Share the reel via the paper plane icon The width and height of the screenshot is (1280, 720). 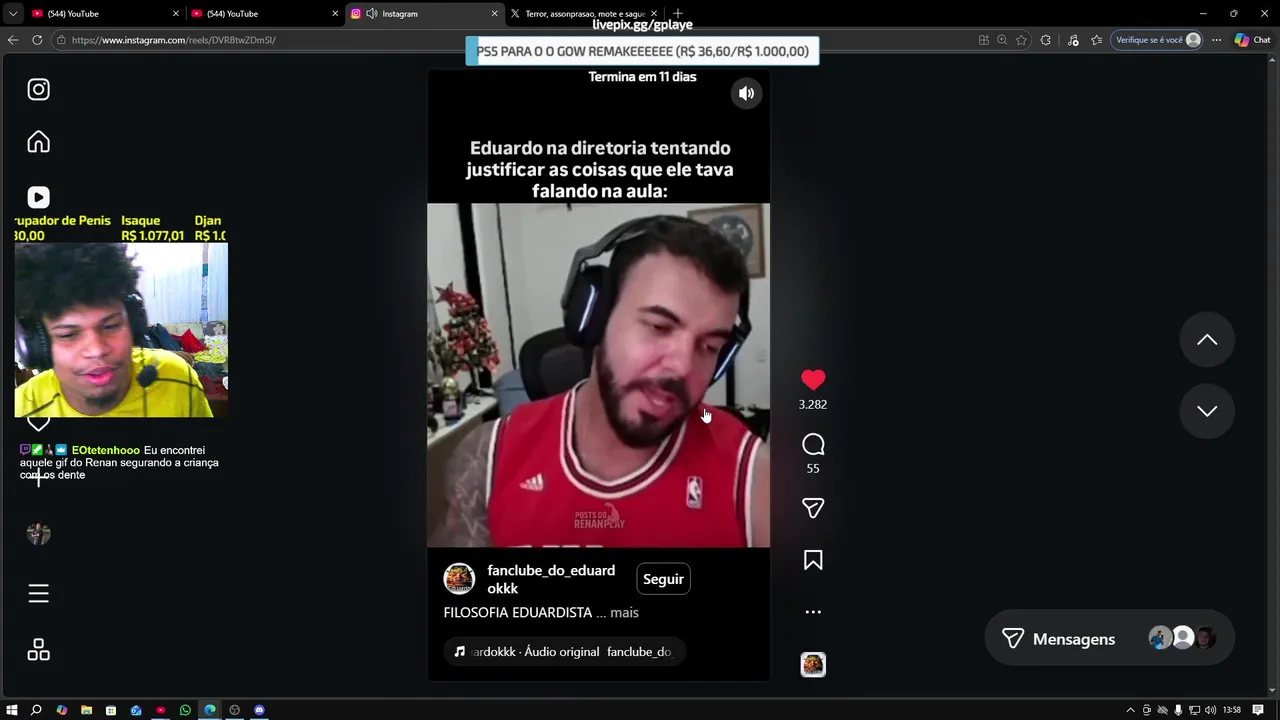[x=813, y=508]
